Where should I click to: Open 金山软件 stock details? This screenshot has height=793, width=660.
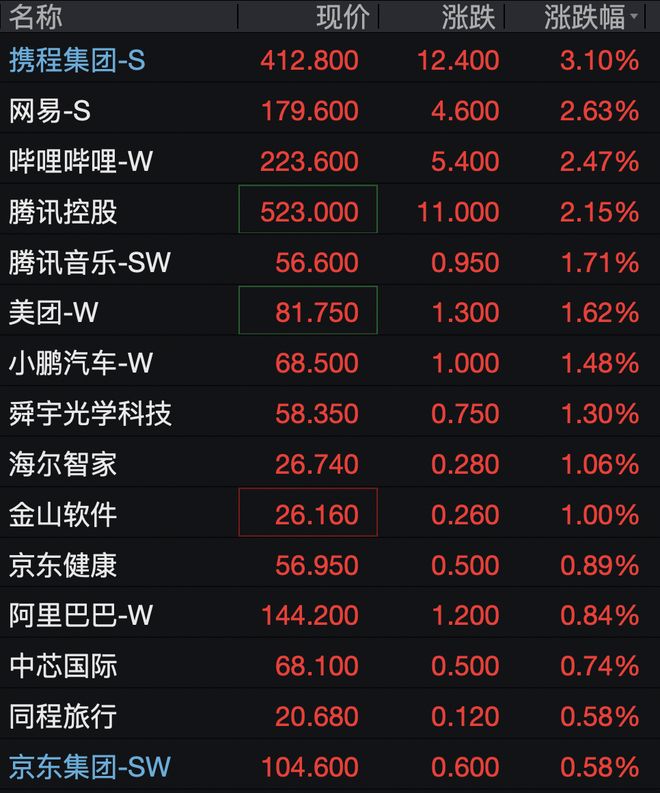(x=63, y=514)
